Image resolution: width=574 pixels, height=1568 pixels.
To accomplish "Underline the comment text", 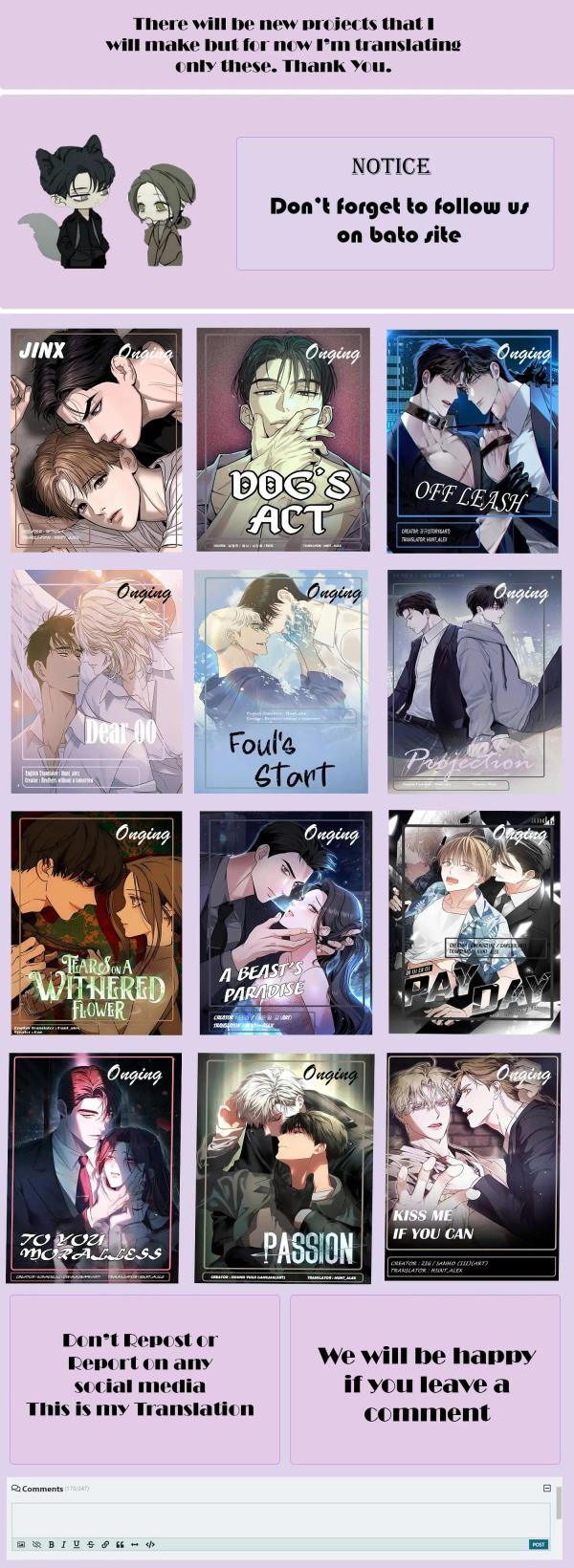I will [x=77, y=1544].
